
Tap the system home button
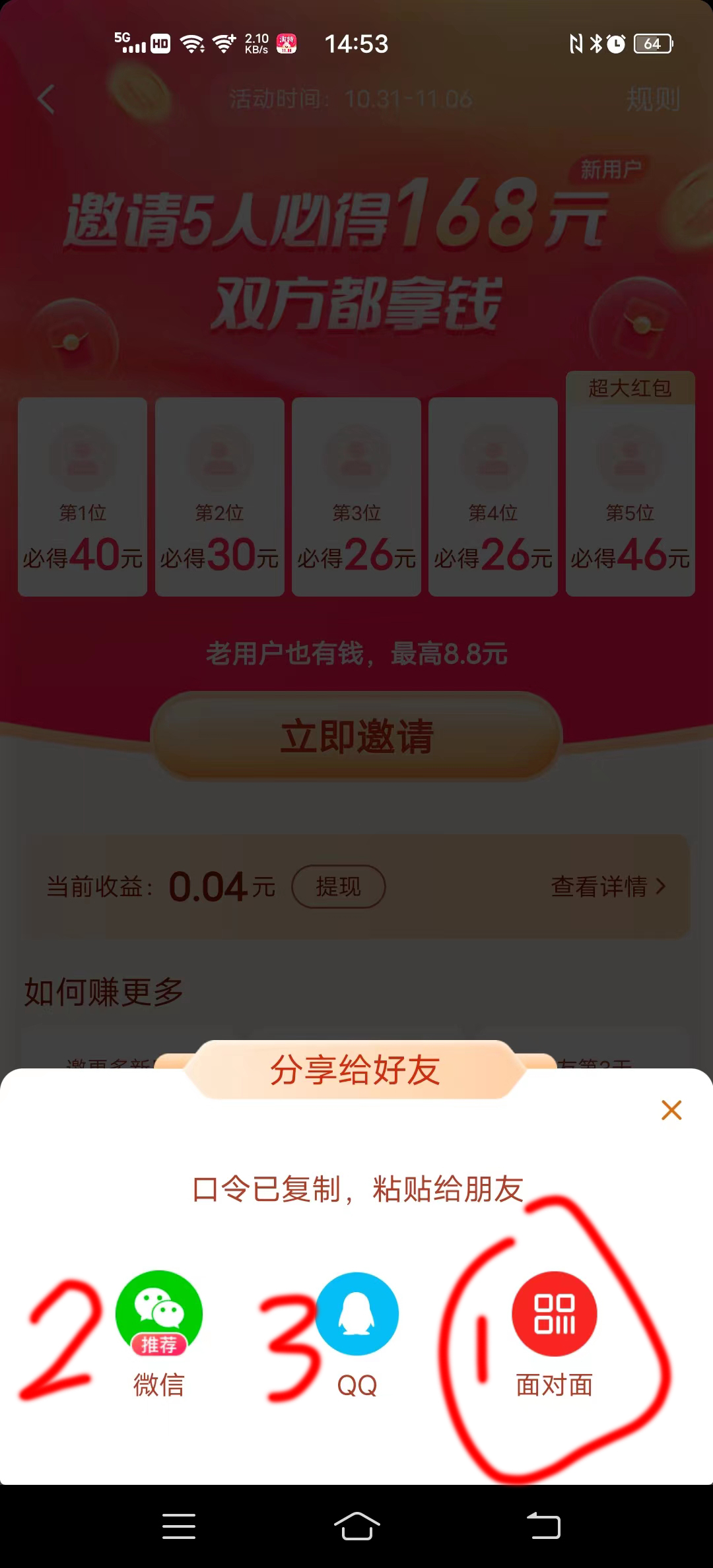(356, 1526)
